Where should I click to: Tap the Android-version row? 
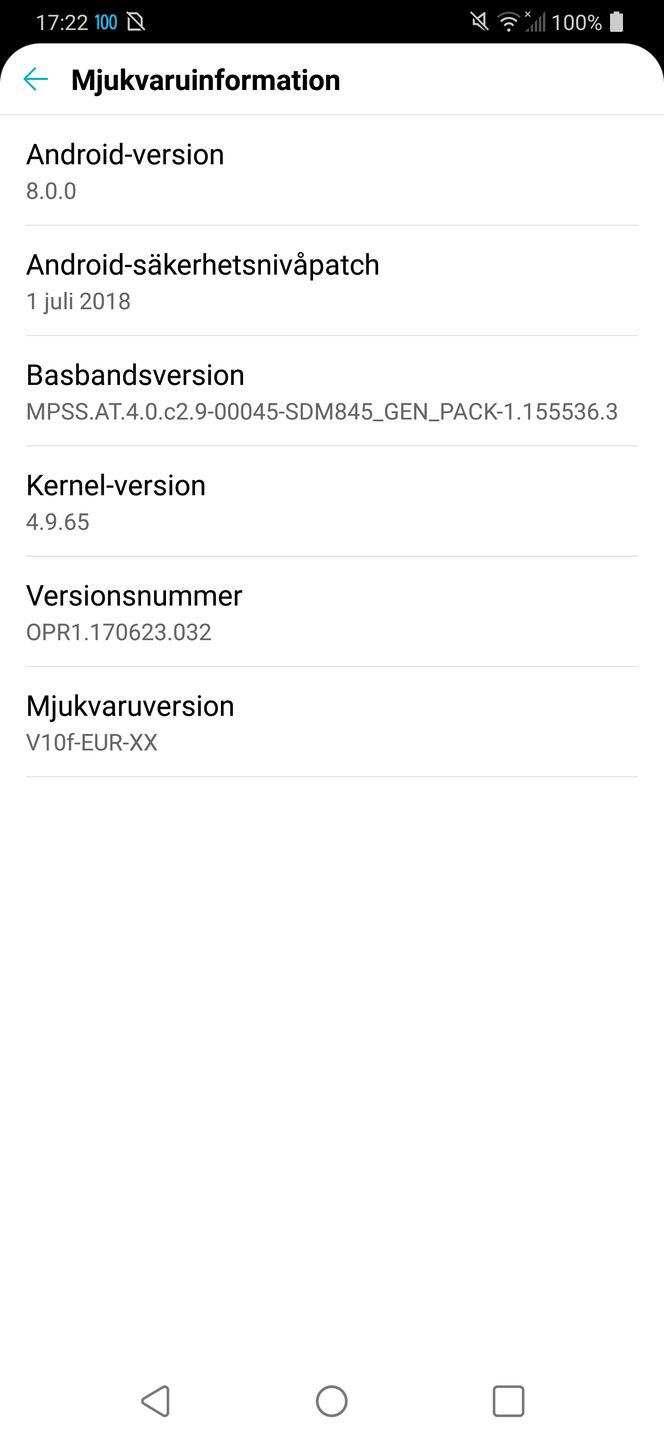tap(332, 171)
